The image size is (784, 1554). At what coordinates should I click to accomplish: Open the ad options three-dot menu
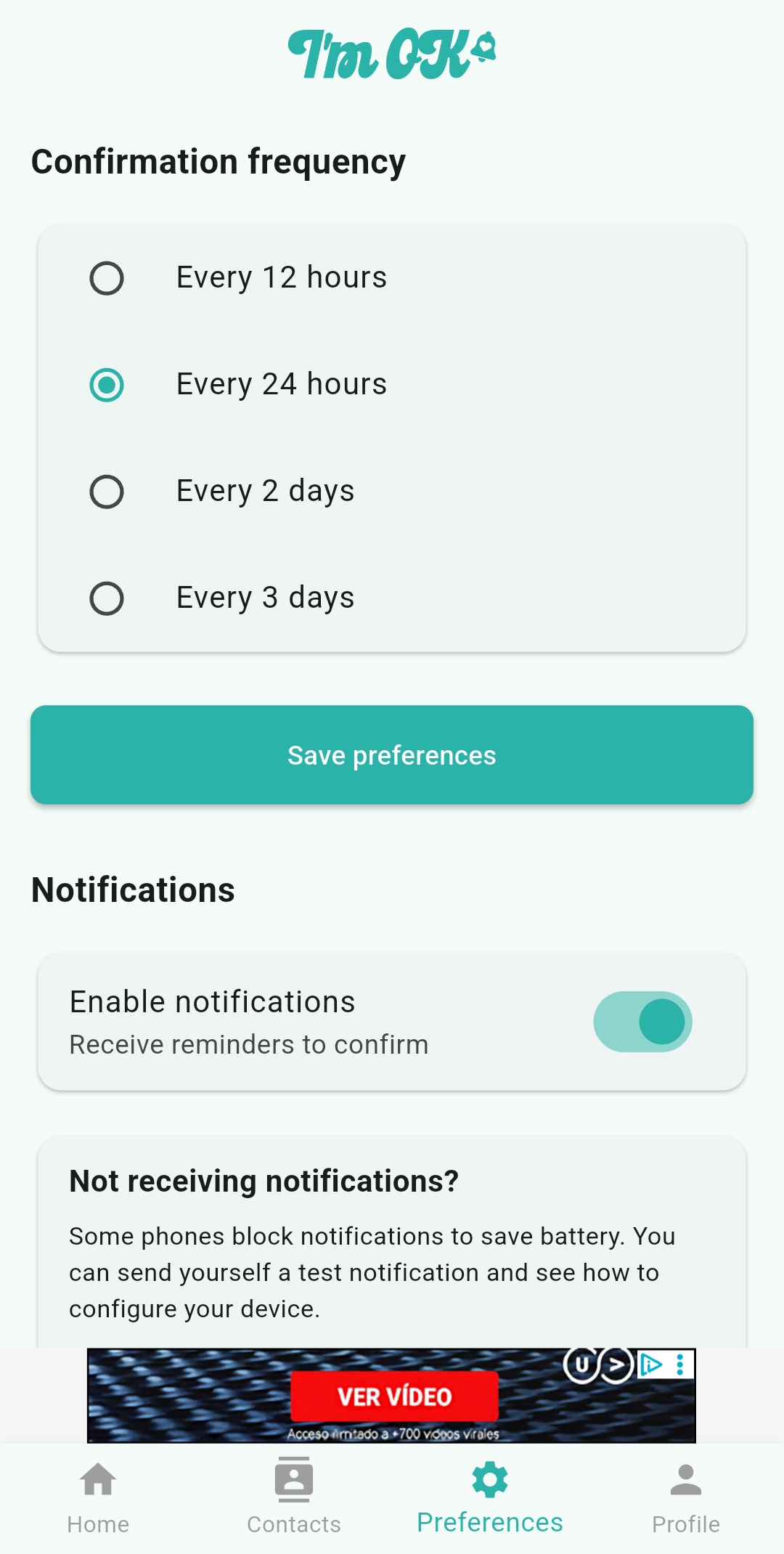pos(680,1364)
